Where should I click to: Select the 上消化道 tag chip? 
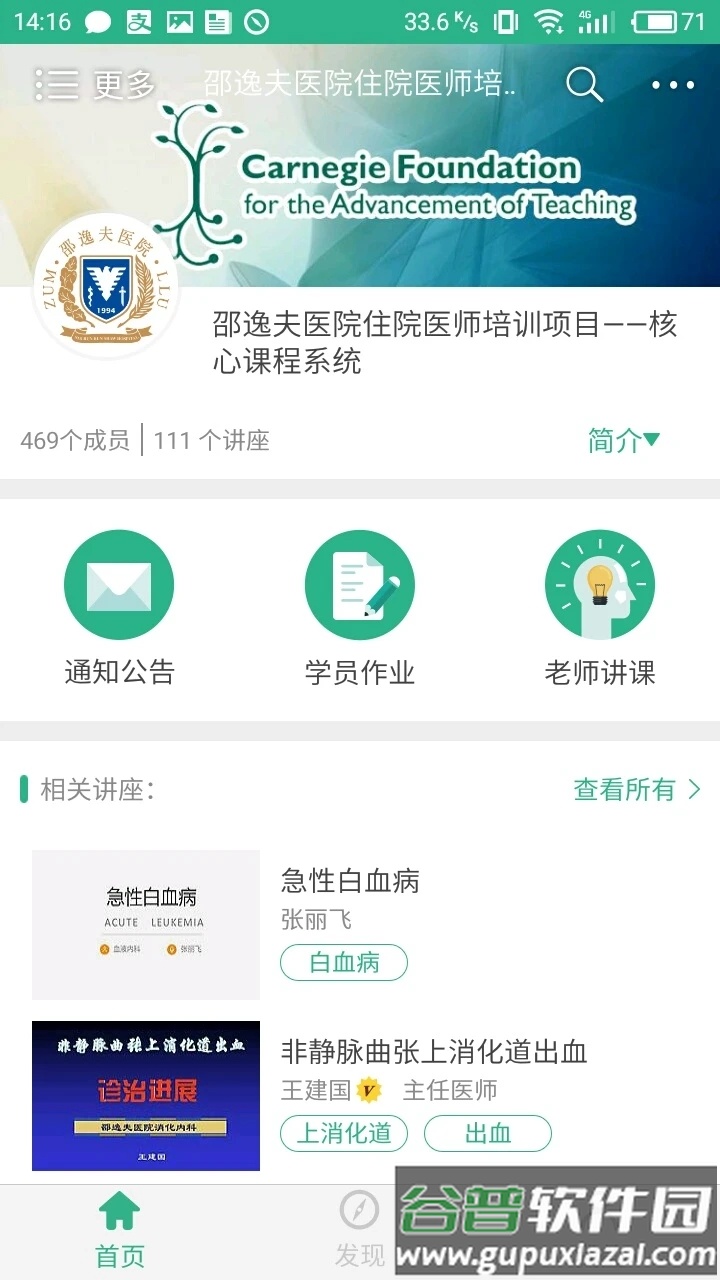(344, 1134)
